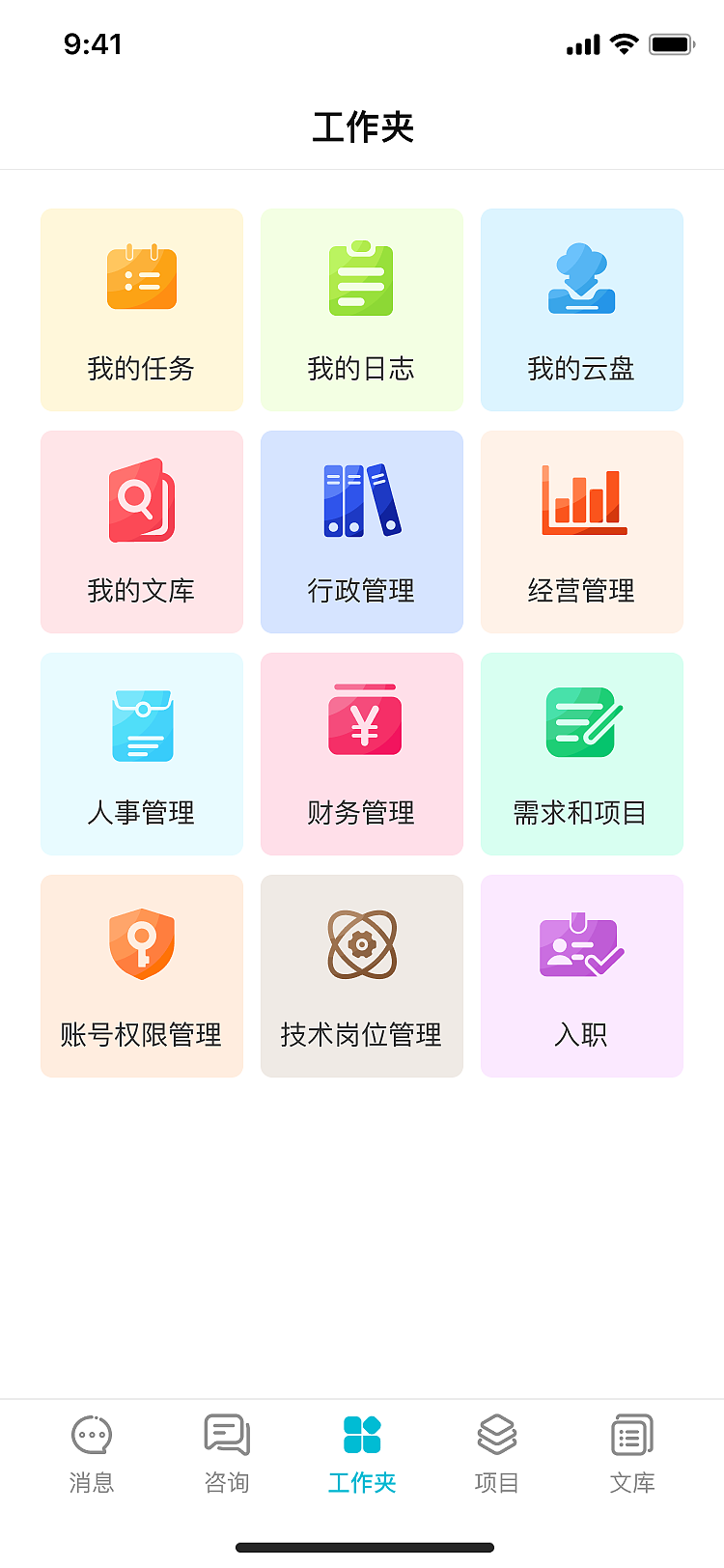
Task: Open 我的任务 (My Tasks)
Action: click(x=141, y=309)
